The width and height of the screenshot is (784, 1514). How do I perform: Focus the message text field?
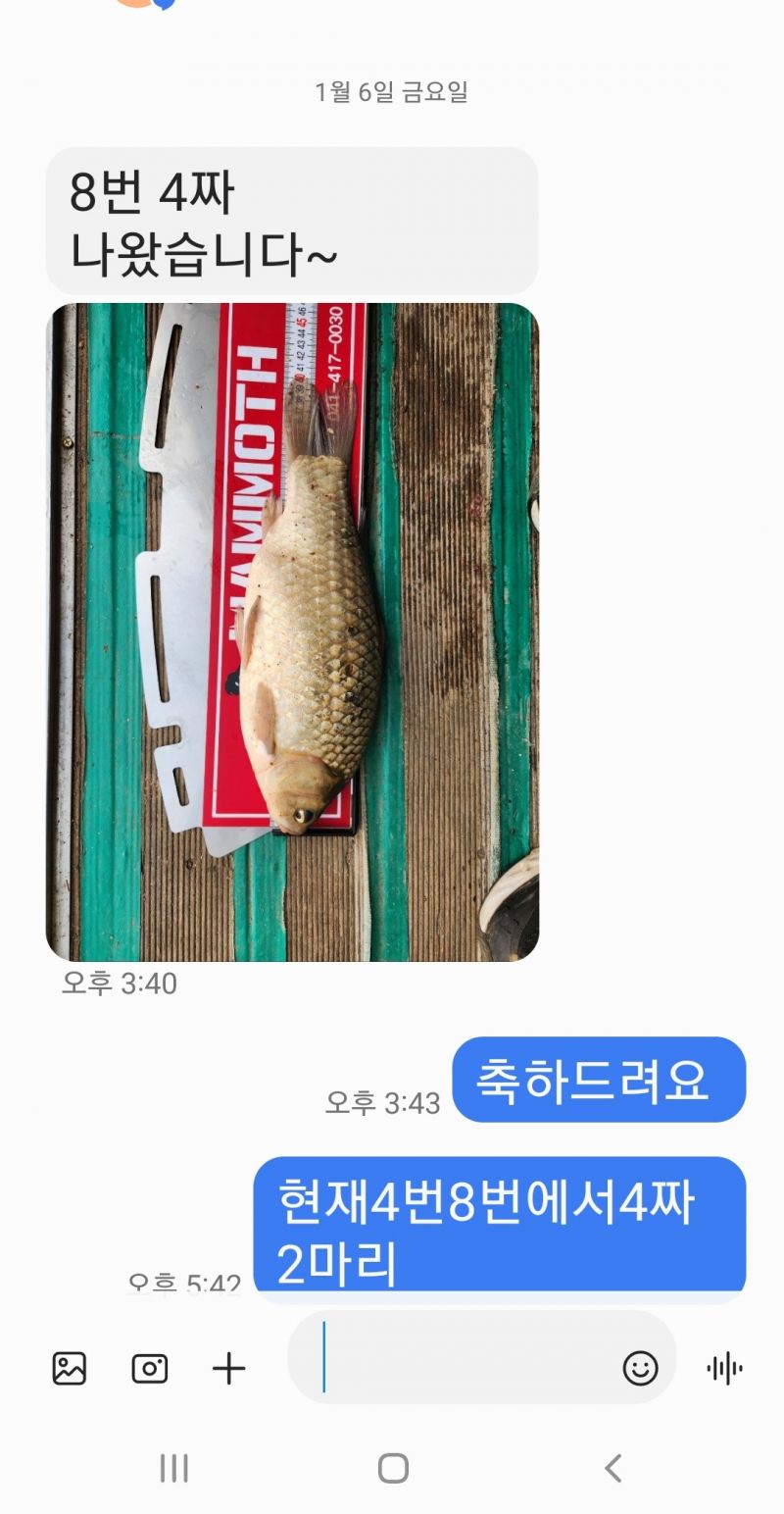461,1368
